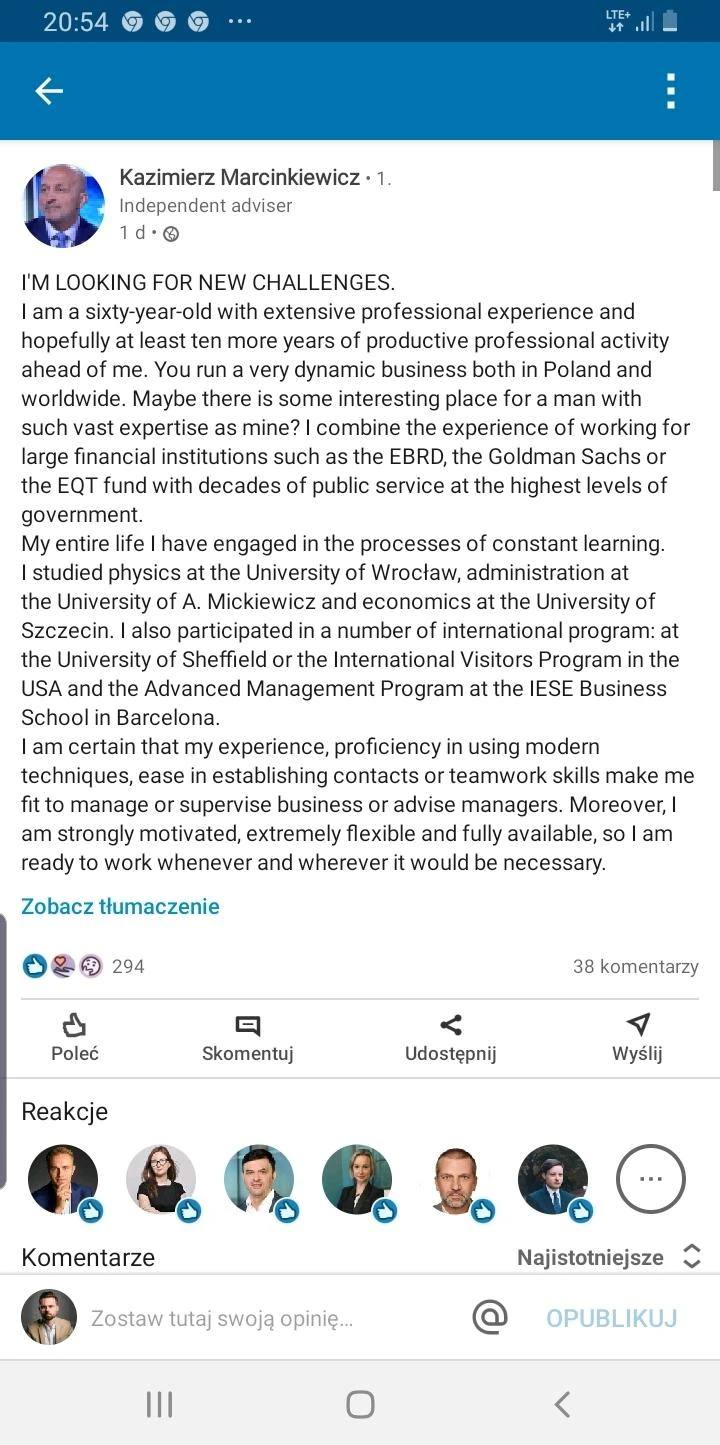View the 294 reactions list
This screenshot has width=720, height=1445.
tap(84, 966)
